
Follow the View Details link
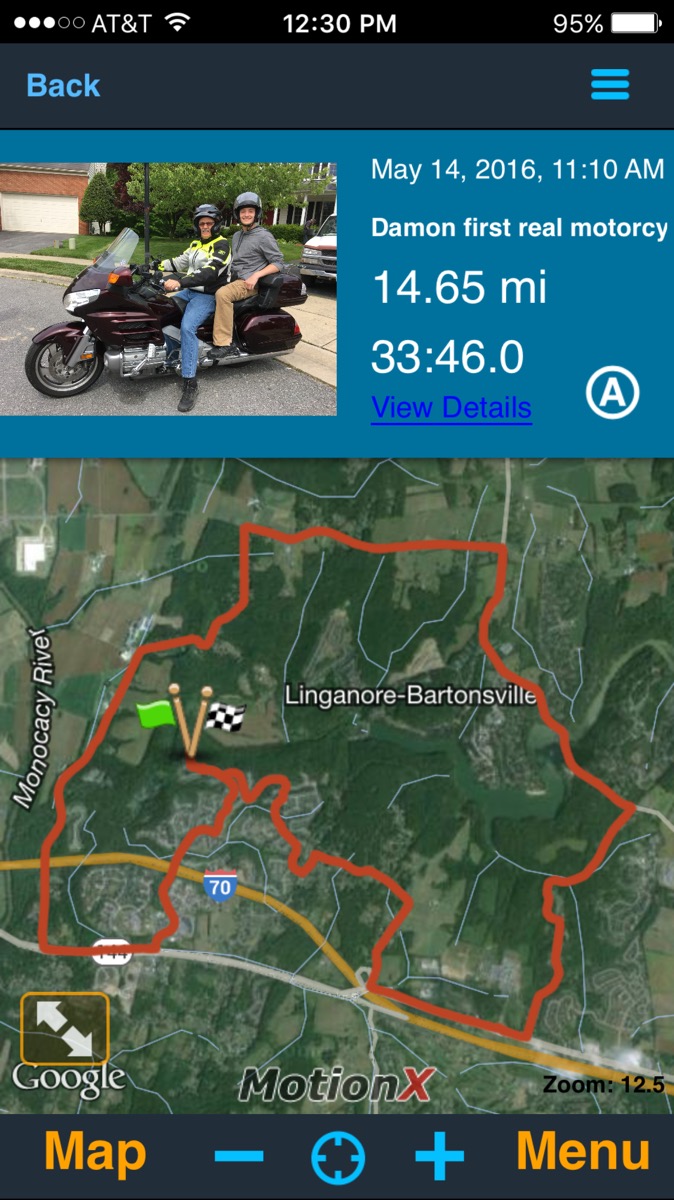coord(451,408)
